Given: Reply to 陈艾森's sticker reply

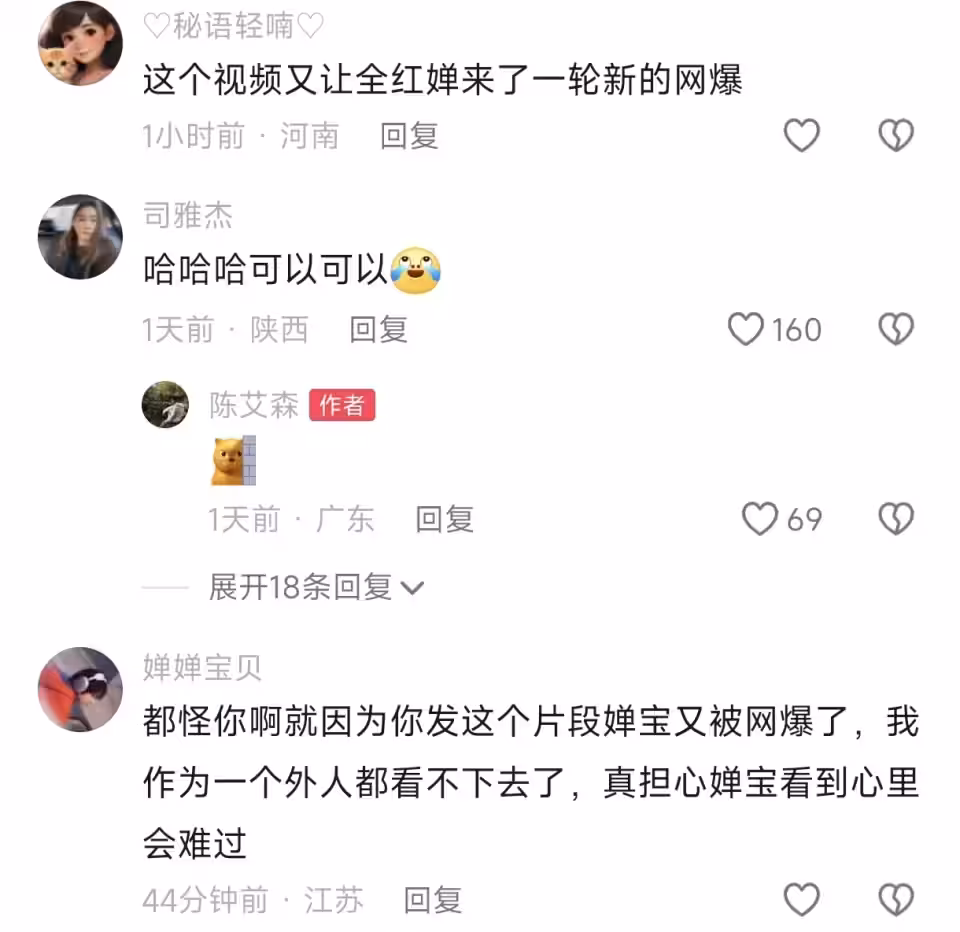Looking at the screenshot, I should coord(444,519).
